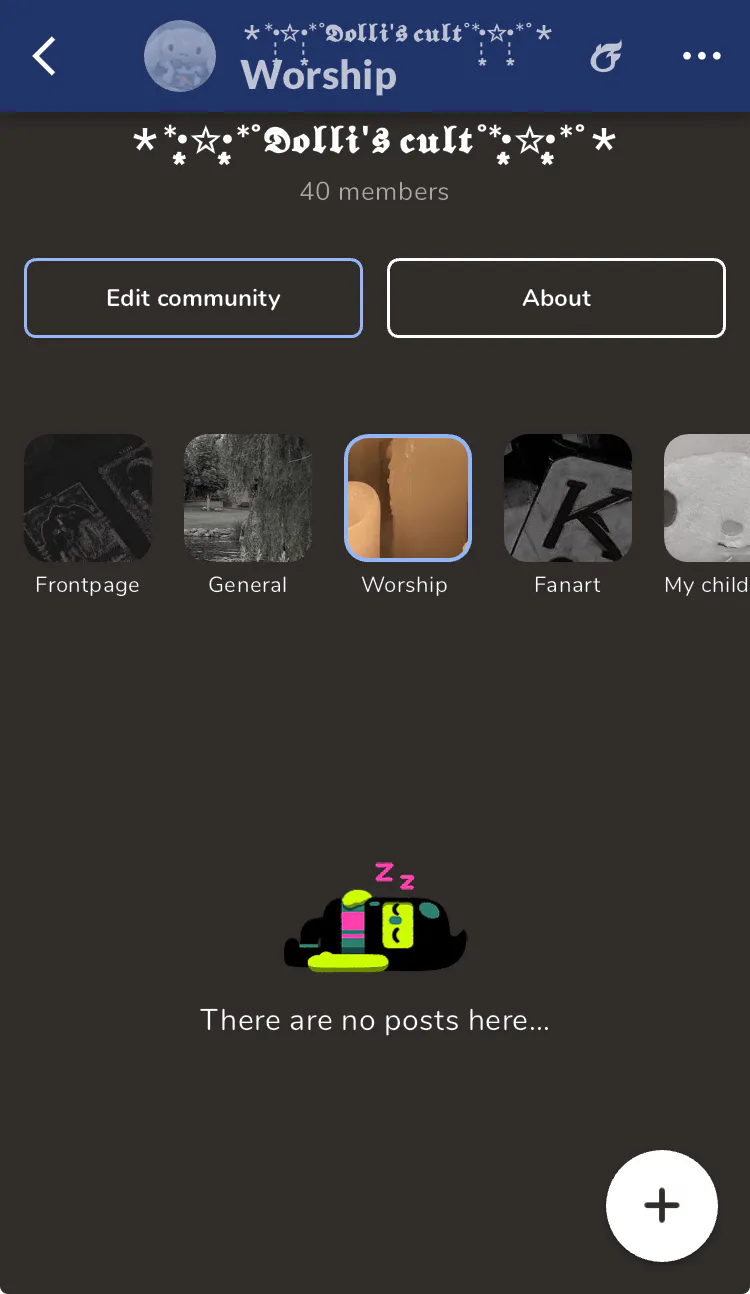This screenshot has height=1294, width=750.
Task: Select the Worship channel
Action: pos(407,498)
